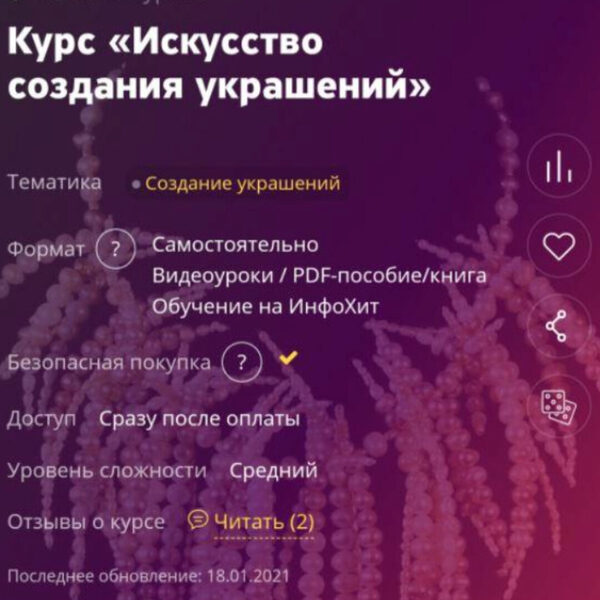Share this jewelry course

tap(557, 326)
